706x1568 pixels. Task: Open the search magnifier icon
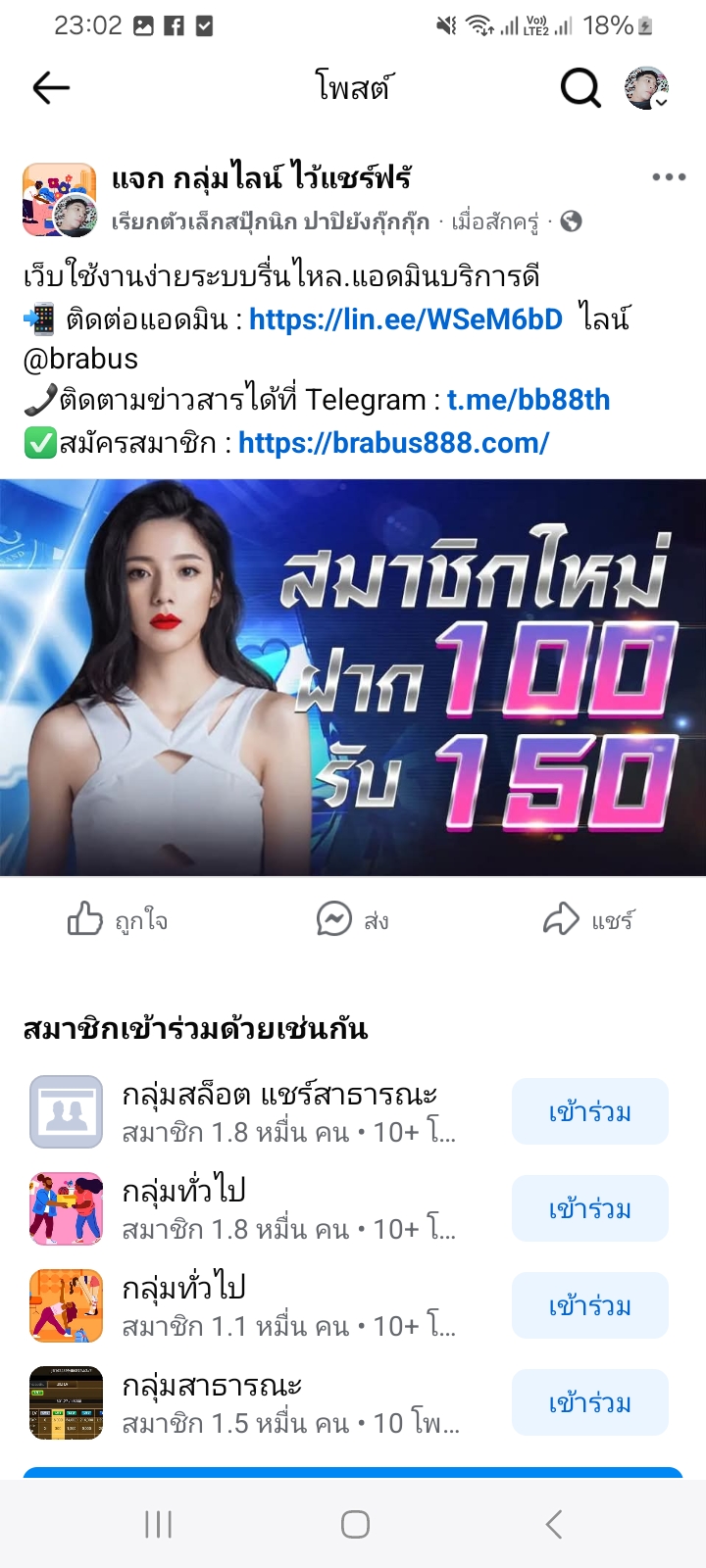(580, 88)
